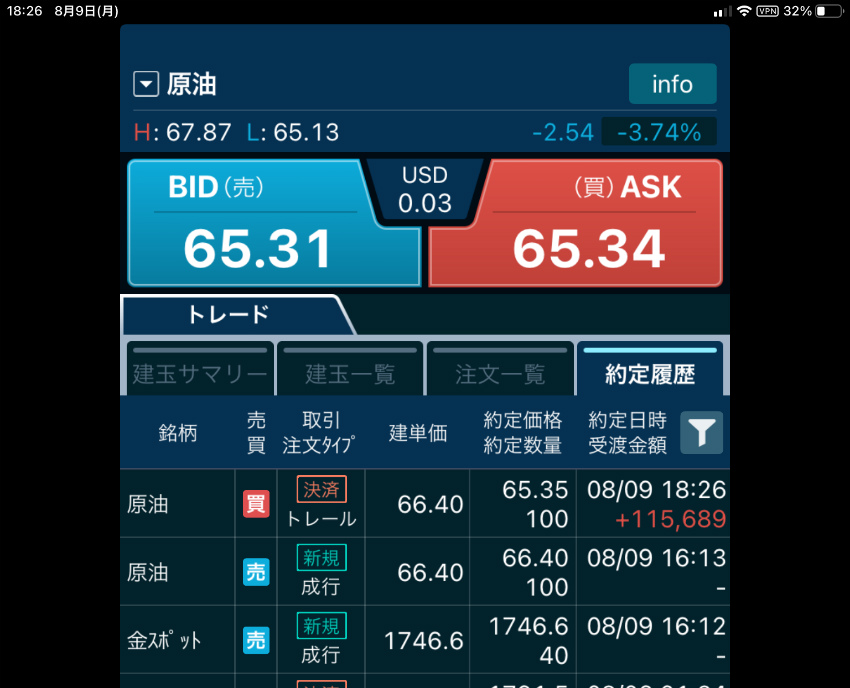Select the 約定履歴 tab
Viewport: 850px width, 688px height.
click(649, 372)
